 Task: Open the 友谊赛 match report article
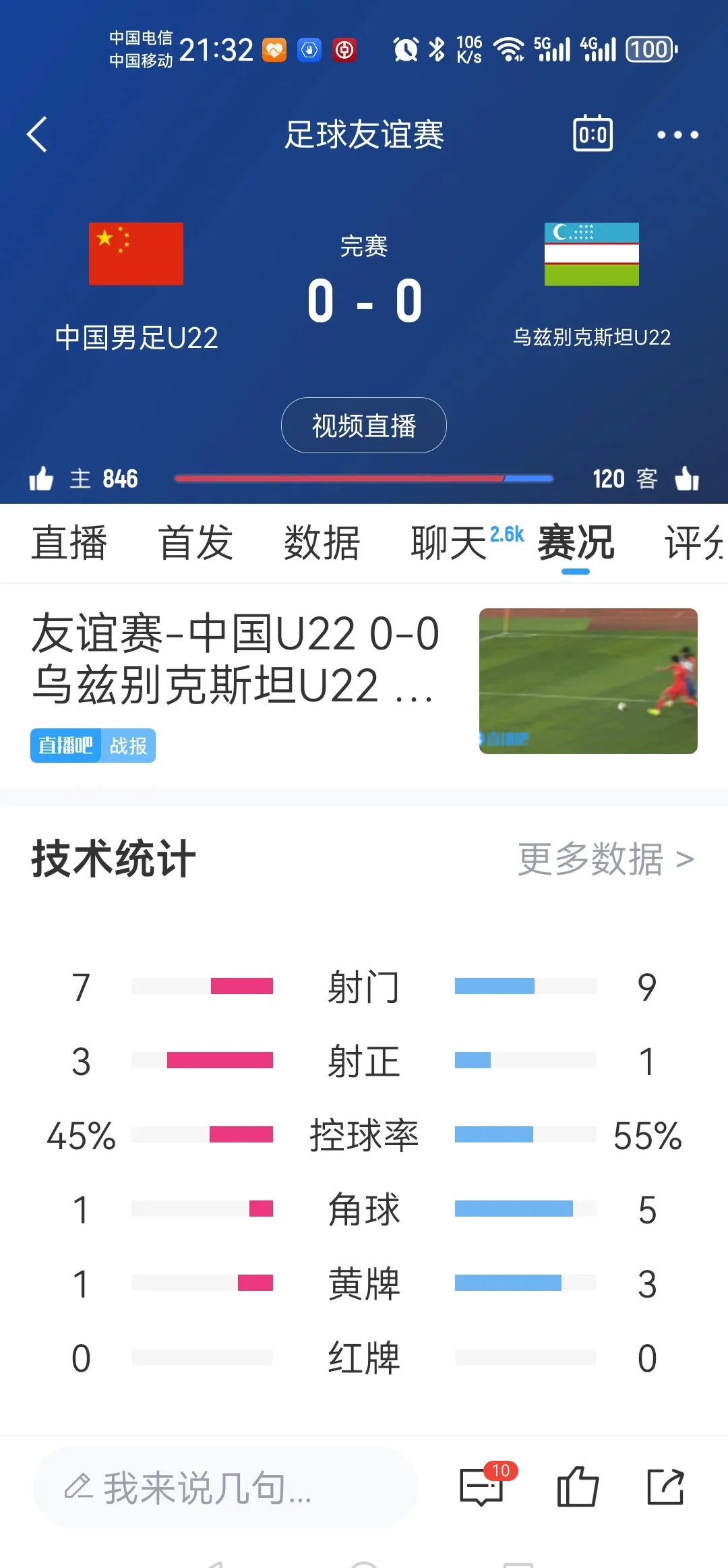pos(236,659)
